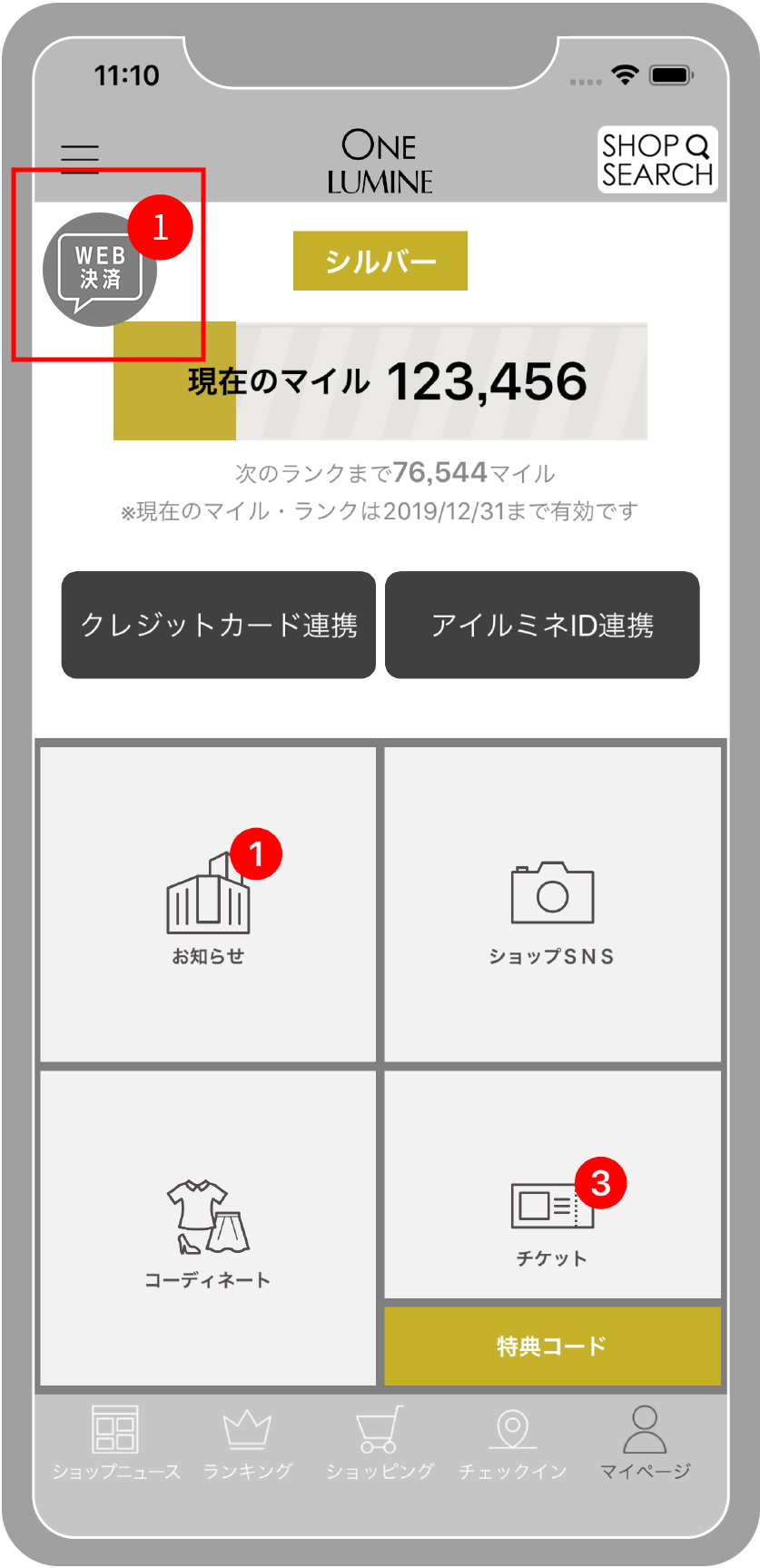Open Shop Search
This screenshot has width=760, height=1568.
pyautogui.click(x=657, y=160)
